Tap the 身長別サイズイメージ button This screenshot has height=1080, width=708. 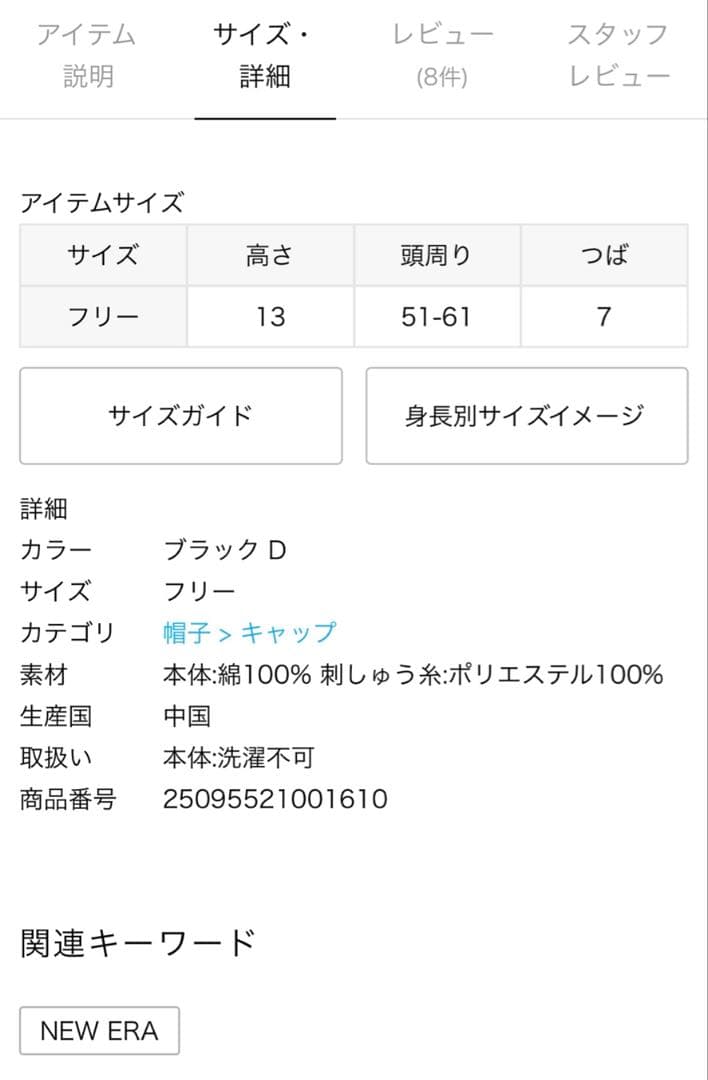(x=526, y=416)
